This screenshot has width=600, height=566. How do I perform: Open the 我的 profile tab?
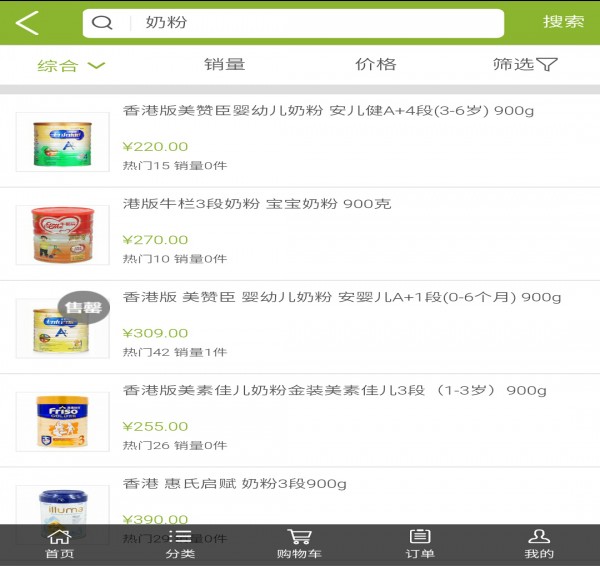tap(539, 544)
